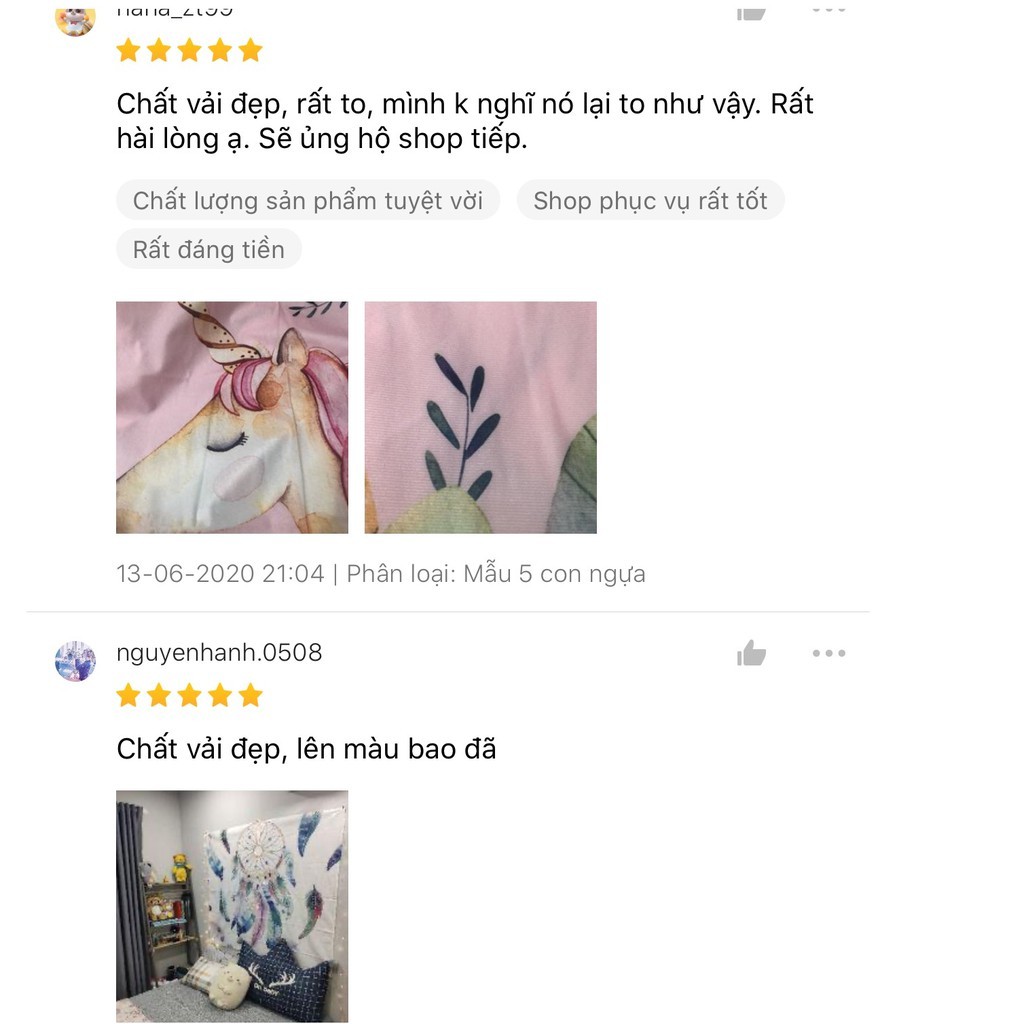
Task: Open the unicorn fabric review photo
Action: (x=232, y=417)
